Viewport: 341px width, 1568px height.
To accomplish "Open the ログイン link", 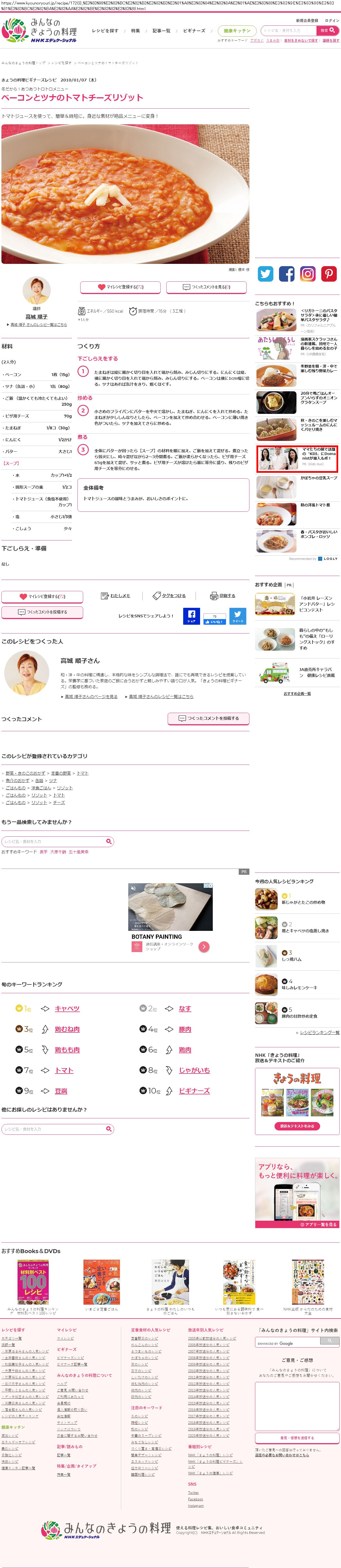I will pyautogui.click(x=332, y=20).
